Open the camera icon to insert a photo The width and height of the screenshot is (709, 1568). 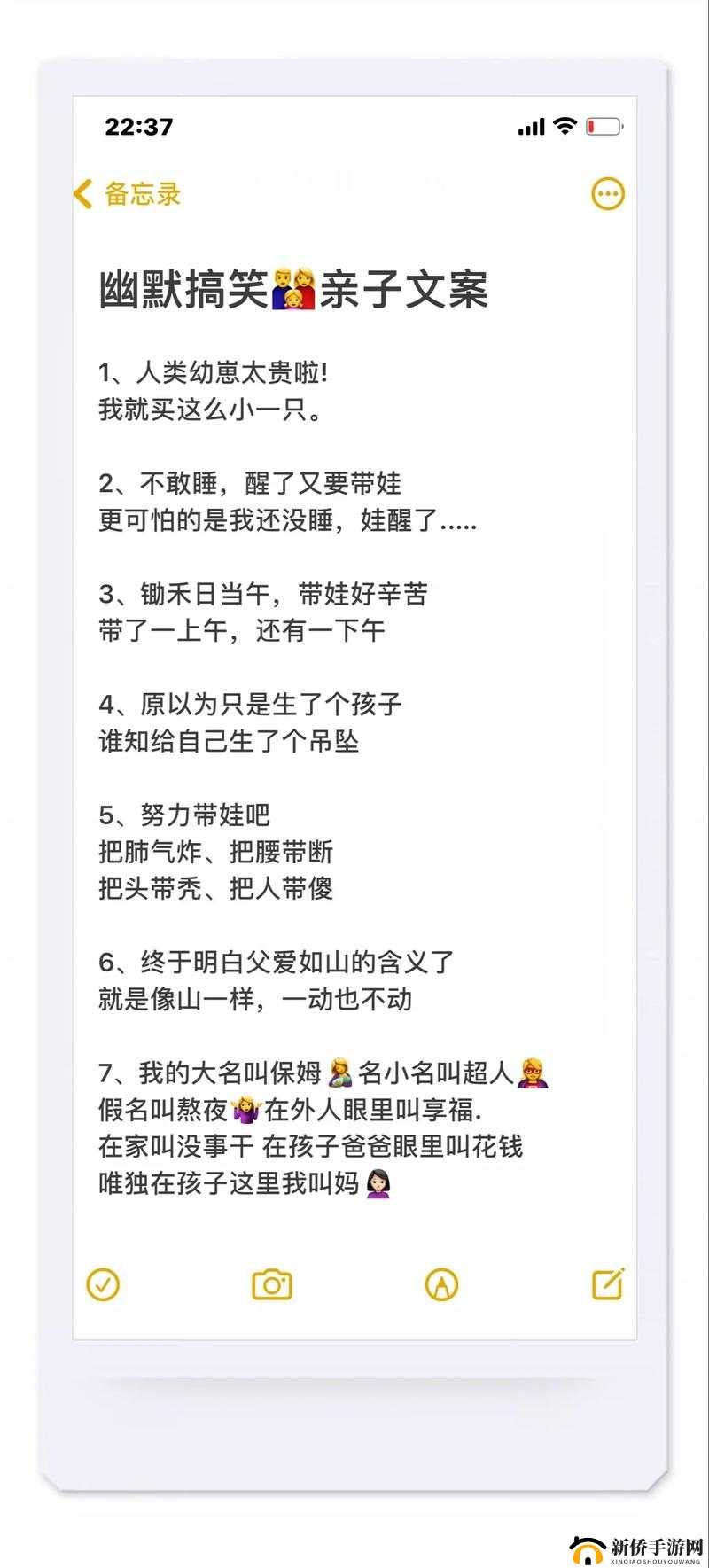(273, 1283)
